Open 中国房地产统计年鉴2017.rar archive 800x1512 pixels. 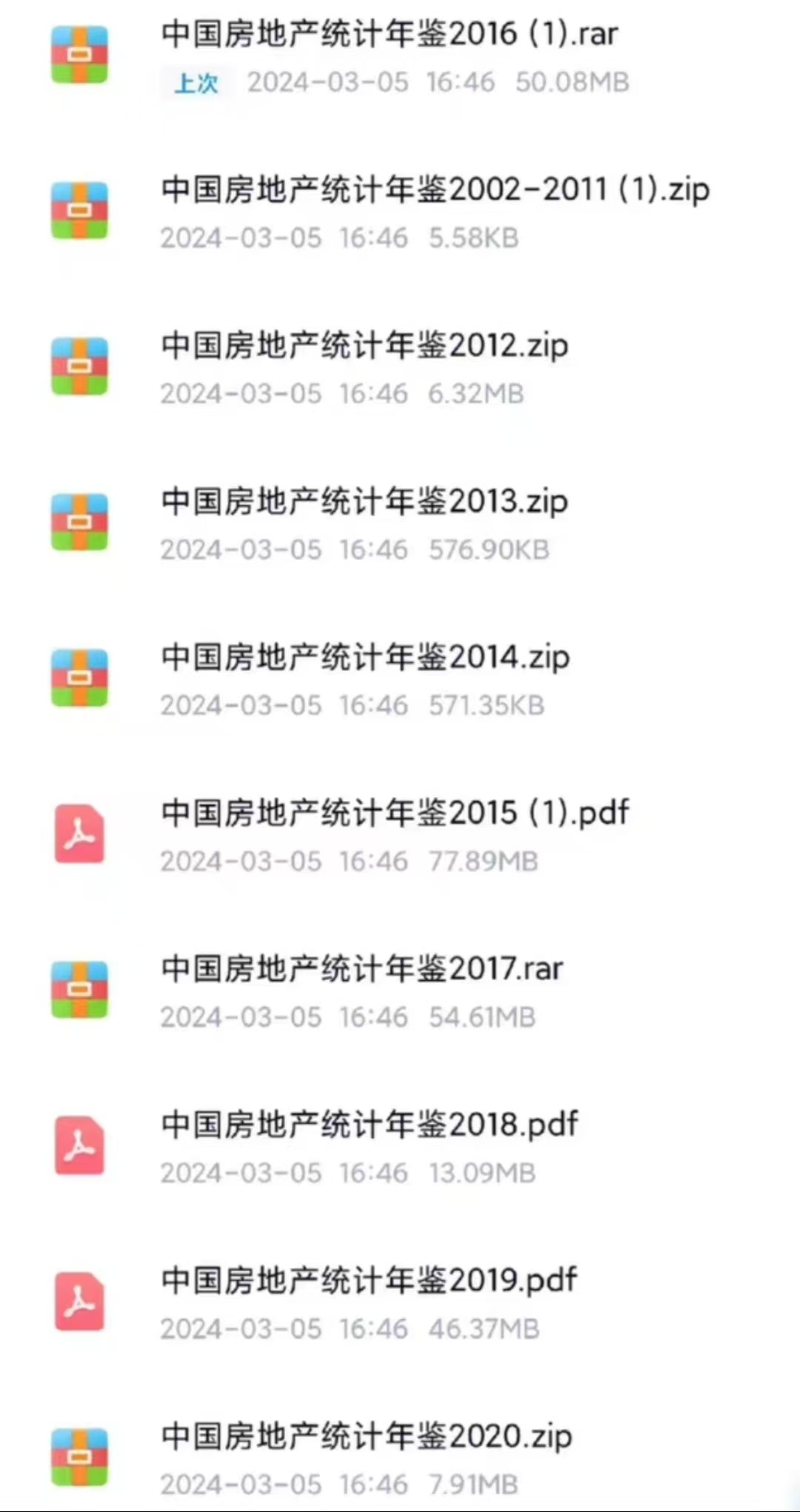(x=361, y=970)
